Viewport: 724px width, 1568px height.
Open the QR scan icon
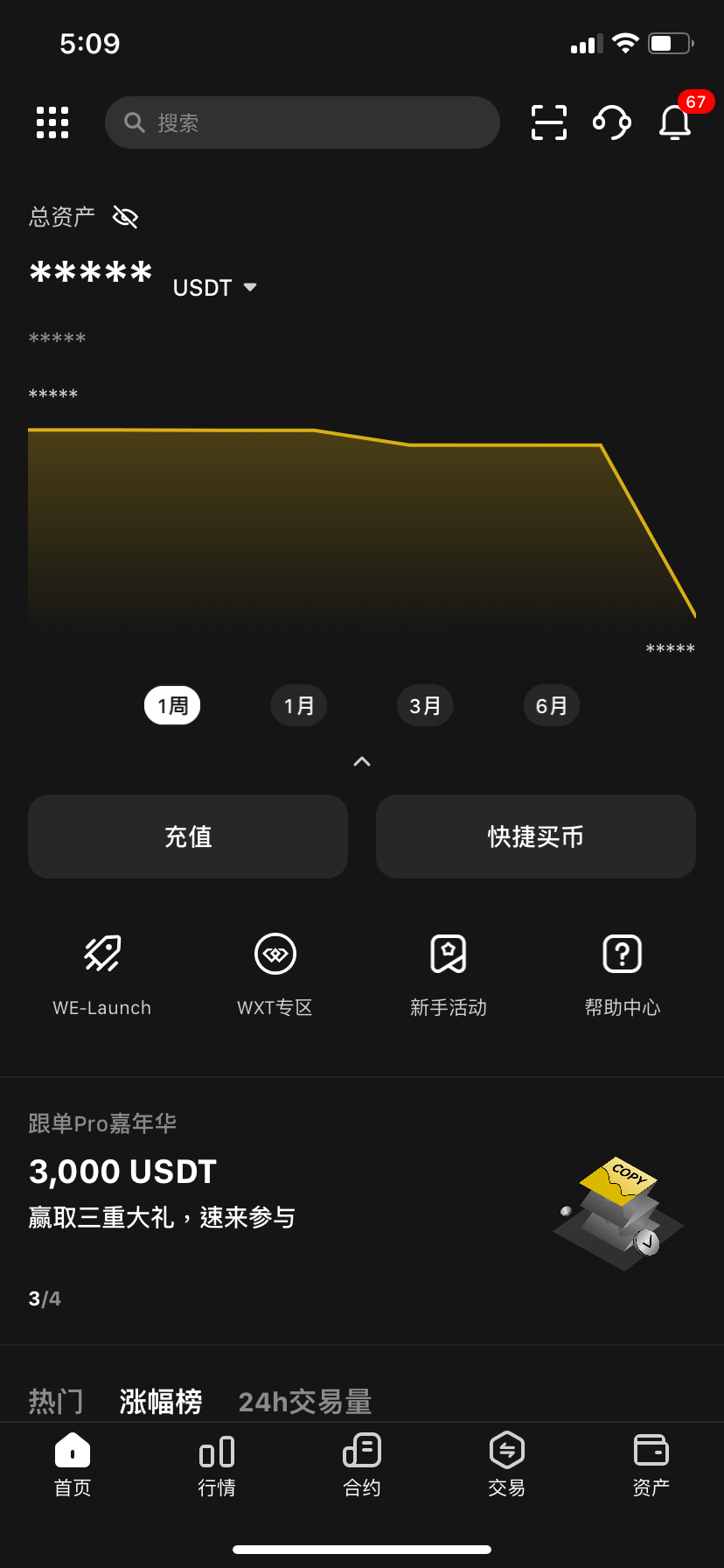[549, 122]
